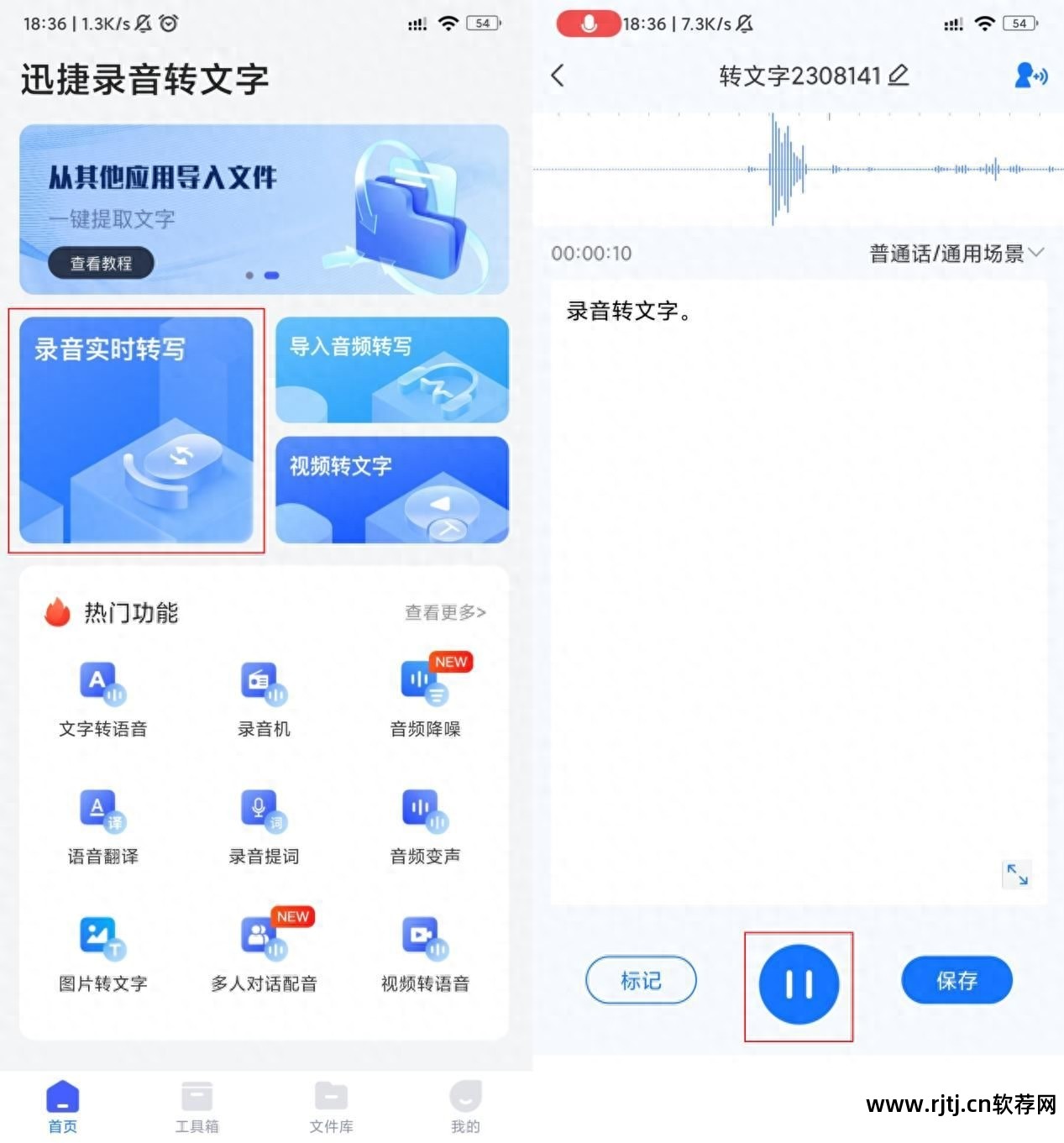Tap 查看更多 to view more hot functions
The width and height of the screenshot is (1064, 1143).
coord(444,613)
